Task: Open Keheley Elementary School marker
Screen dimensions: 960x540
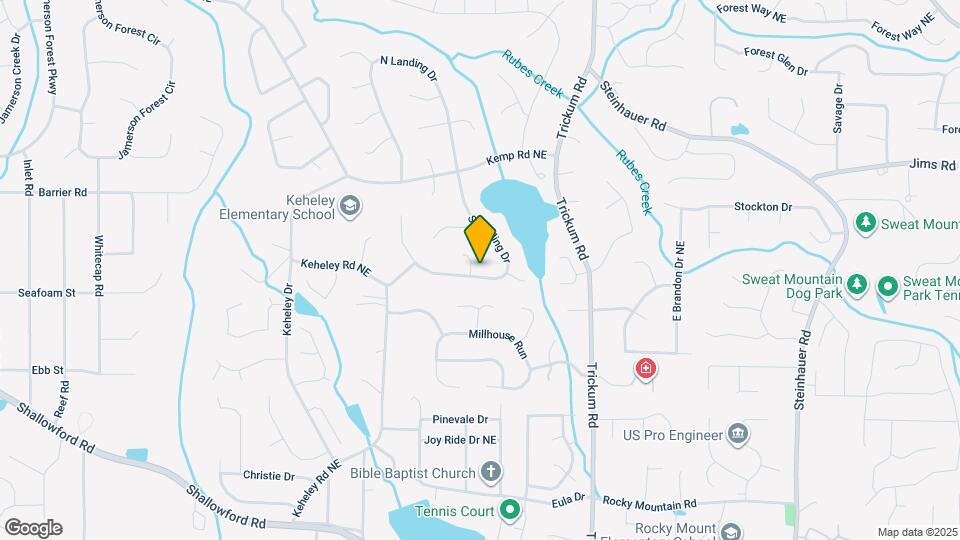Action: tap(350, 207)
